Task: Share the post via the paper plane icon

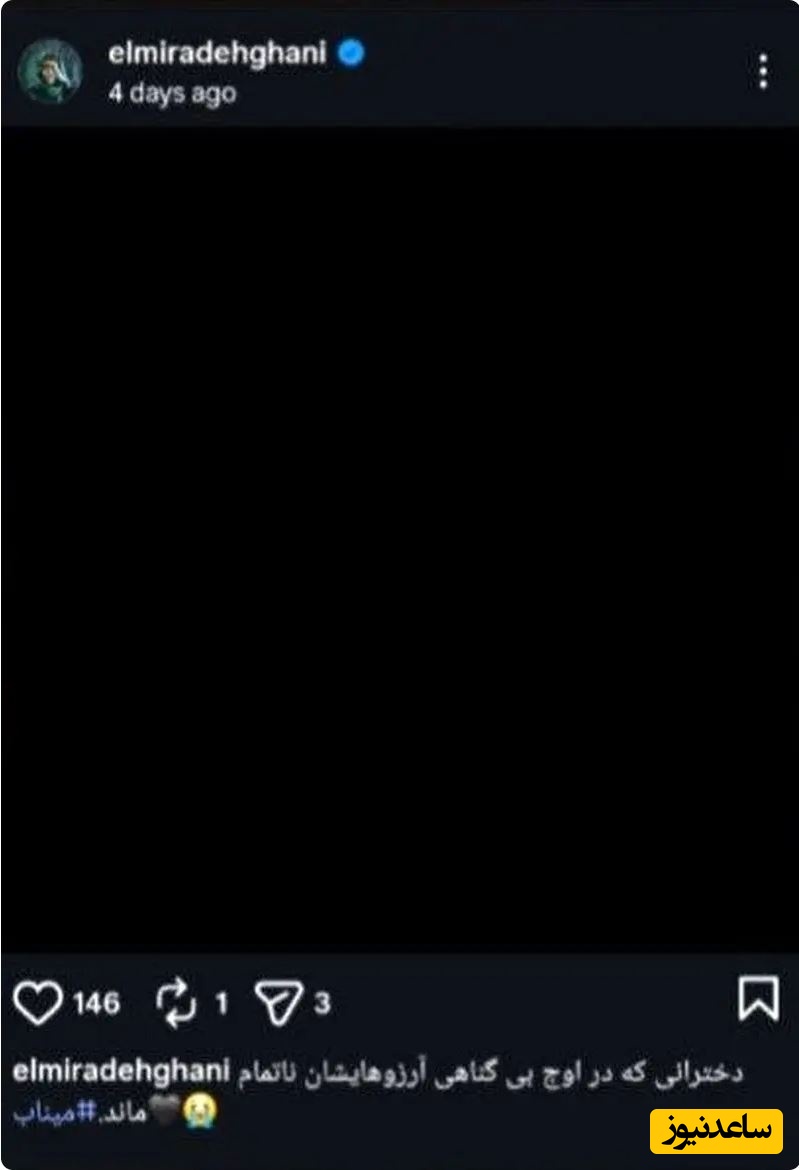Action: (278, 1002)
